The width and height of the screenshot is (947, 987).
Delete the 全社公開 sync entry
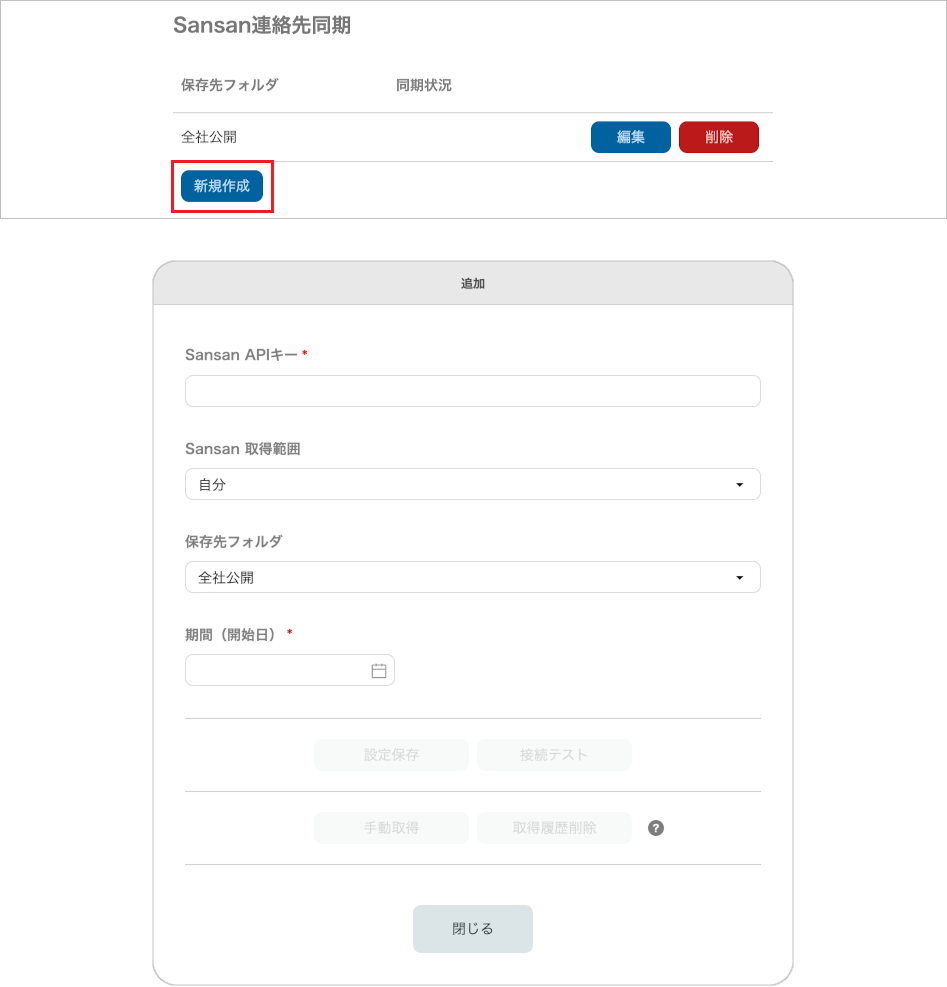pyautogui.click(x=718, y=137)
